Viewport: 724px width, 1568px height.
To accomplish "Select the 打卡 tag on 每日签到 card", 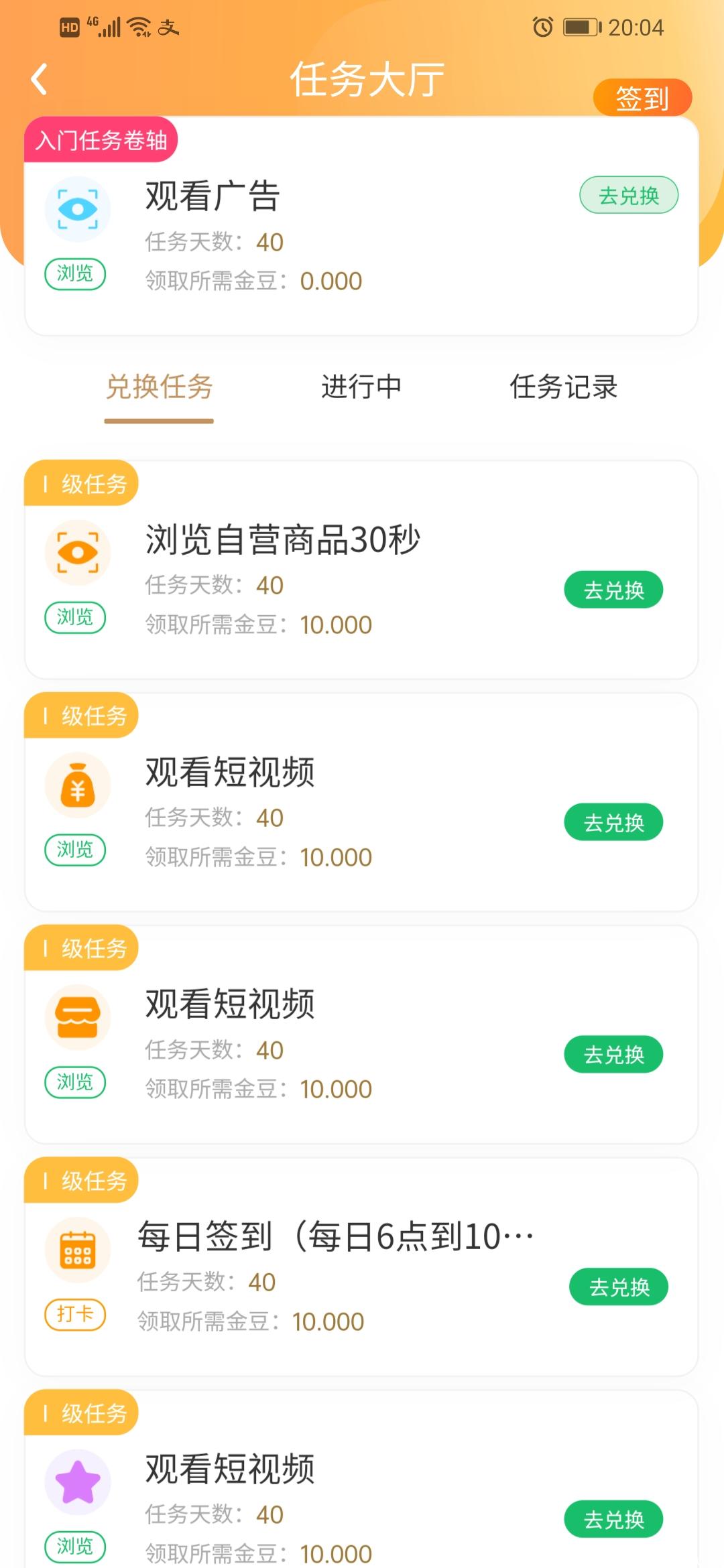I will click(74, 1315).
